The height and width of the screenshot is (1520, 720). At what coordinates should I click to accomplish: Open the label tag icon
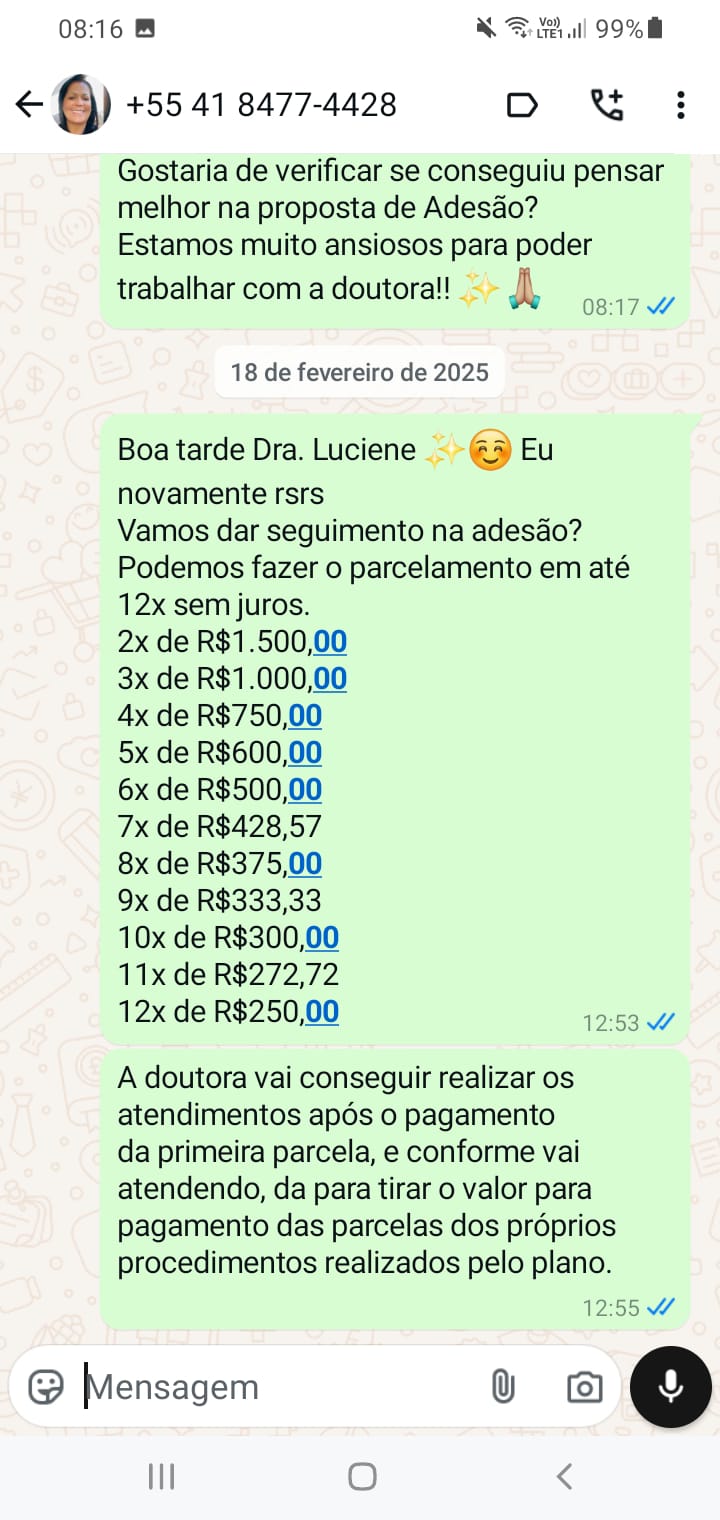coord(522,105)
